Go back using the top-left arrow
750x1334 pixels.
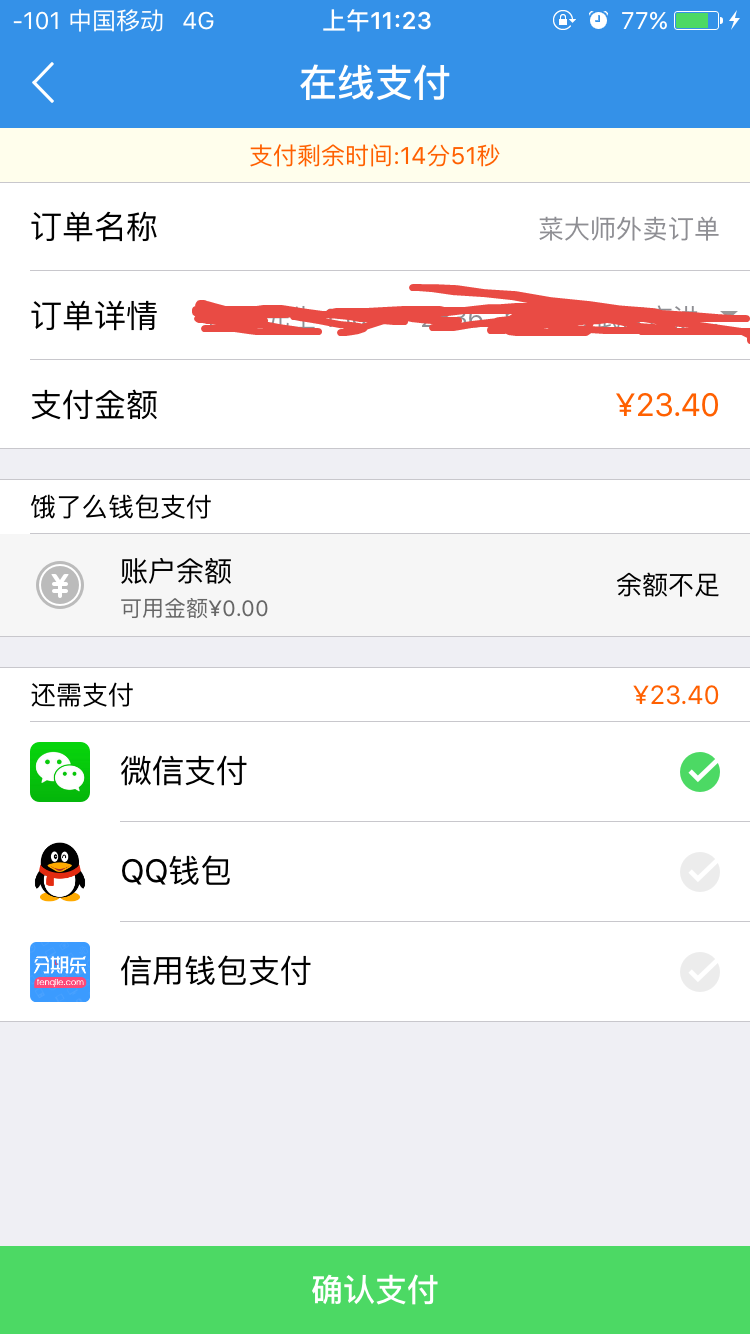coord(43,83)
